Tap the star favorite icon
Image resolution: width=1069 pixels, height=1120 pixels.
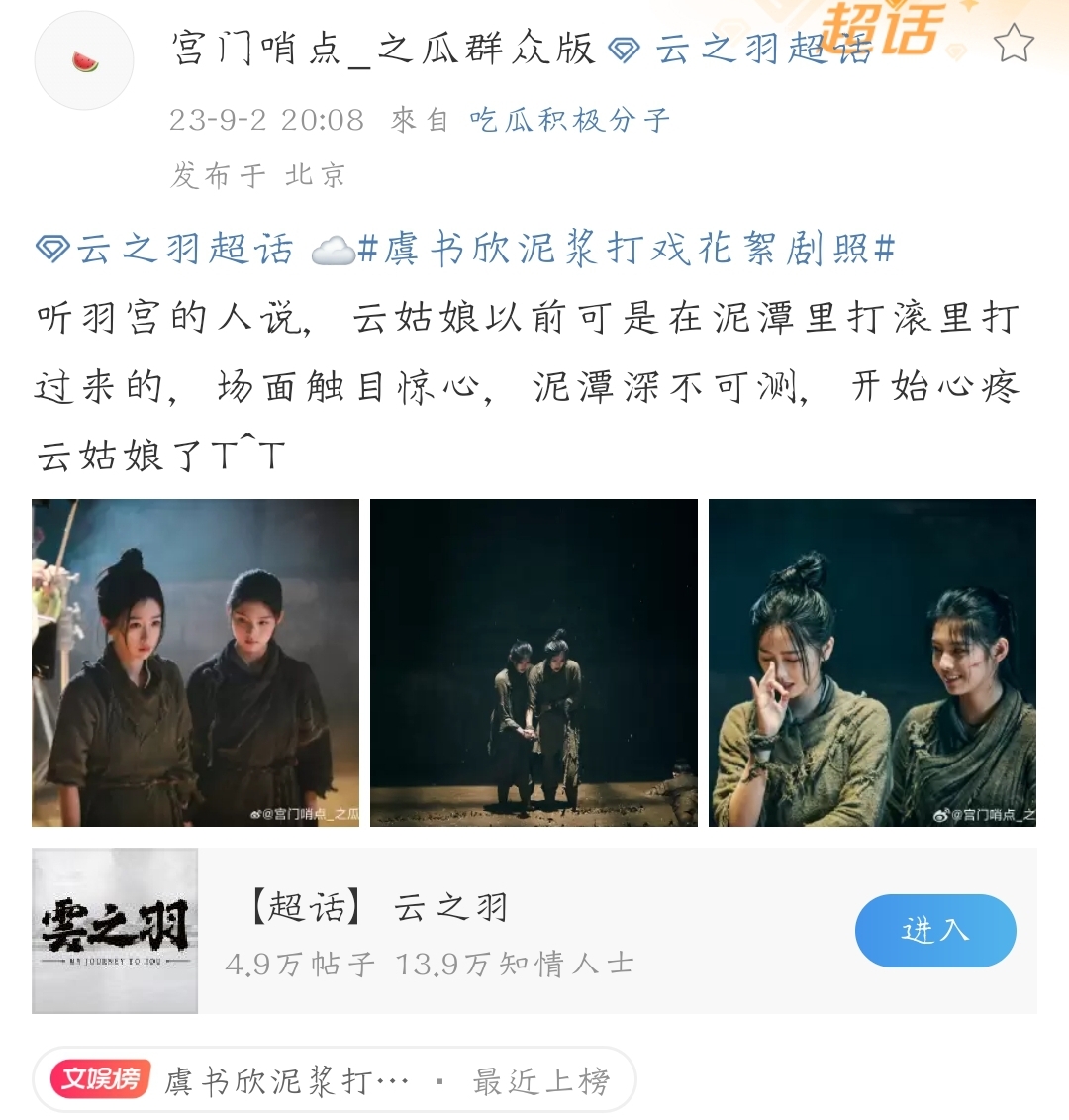[1013, 45]
